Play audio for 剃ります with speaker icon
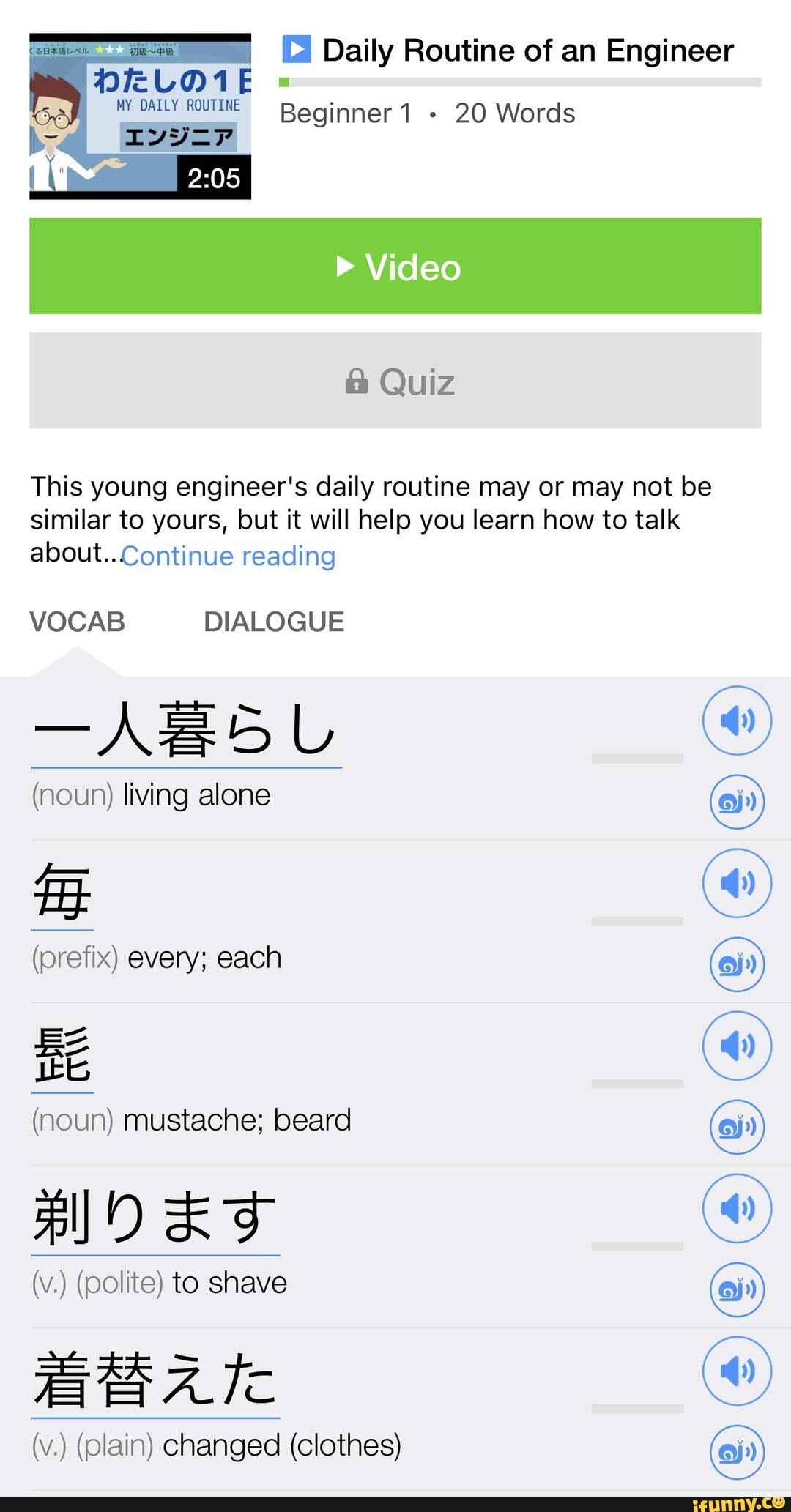Viewport: 791px width, 1512px height. pyautogui.click(x=738, y=1209)
